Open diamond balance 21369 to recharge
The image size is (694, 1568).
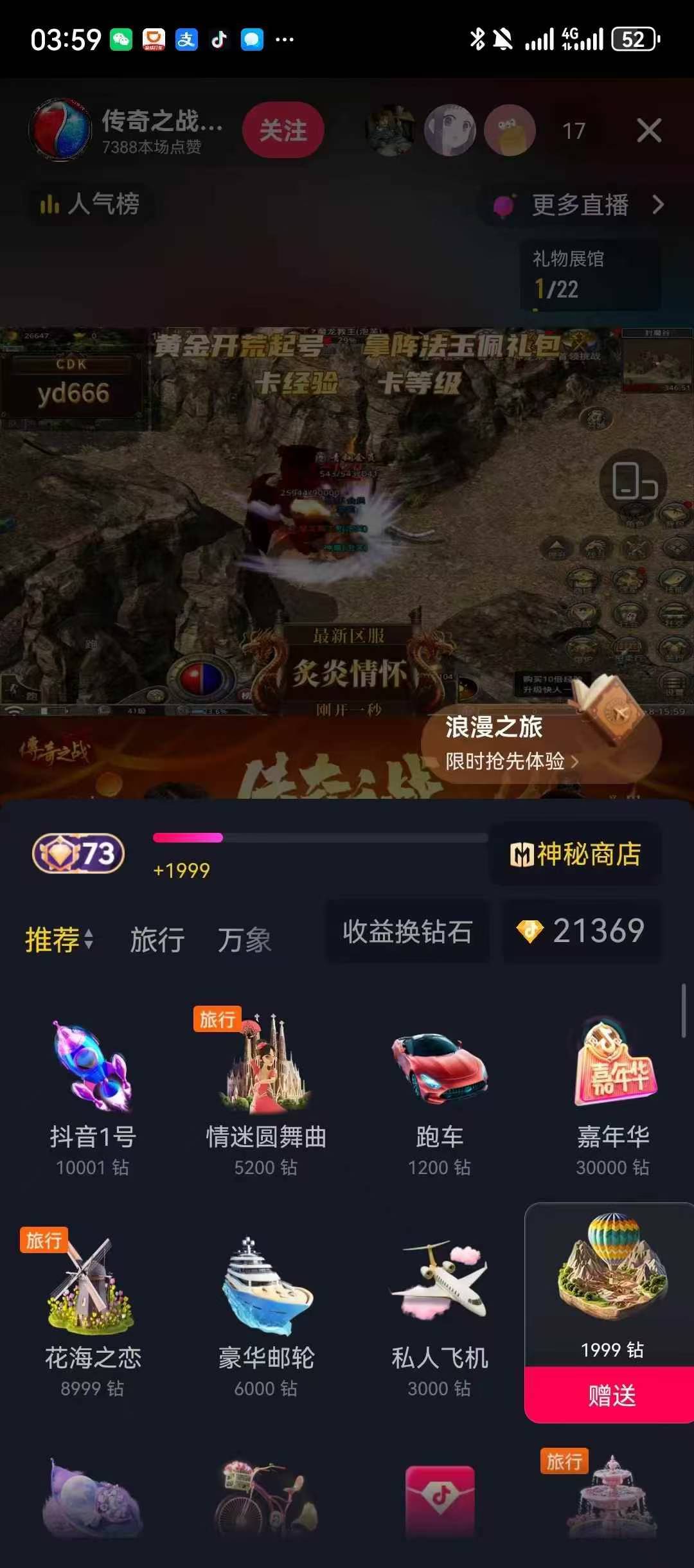[581, 931]
